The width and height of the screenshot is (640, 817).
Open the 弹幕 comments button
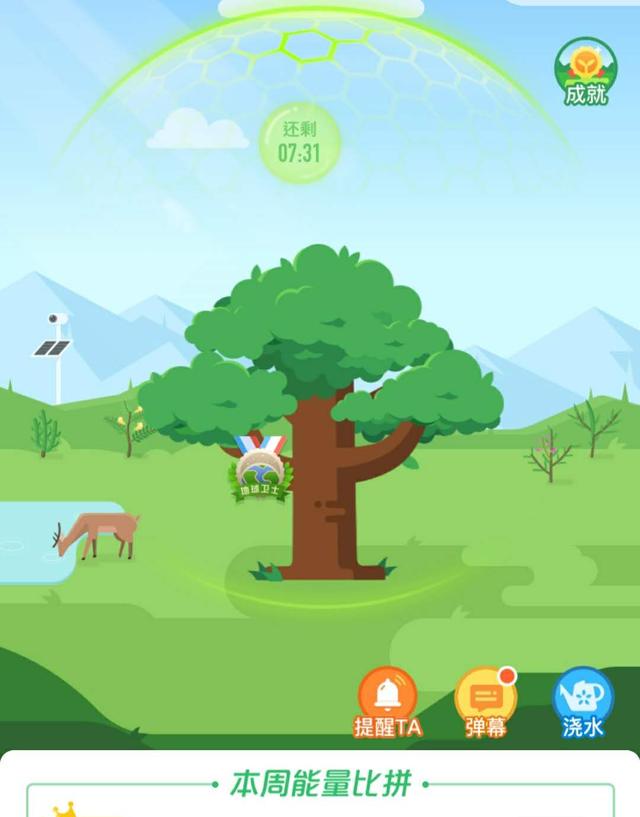tap(485, 698)
